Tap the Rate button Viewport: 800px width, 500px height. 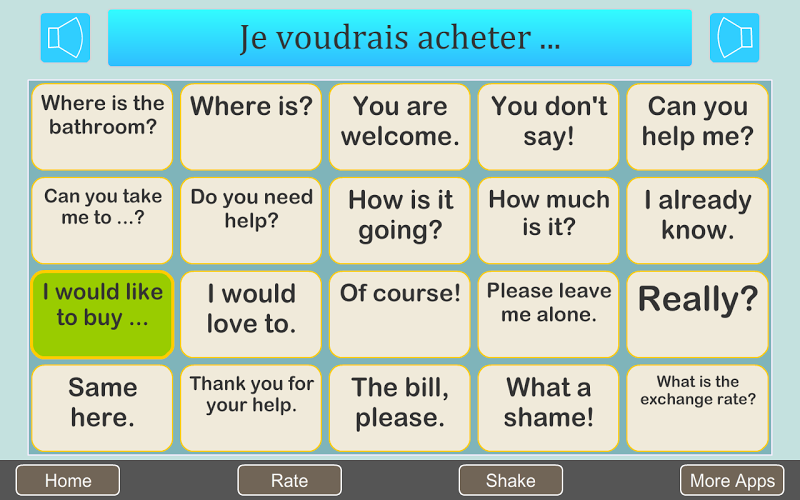pyautogui.click(x=289, y=480)
